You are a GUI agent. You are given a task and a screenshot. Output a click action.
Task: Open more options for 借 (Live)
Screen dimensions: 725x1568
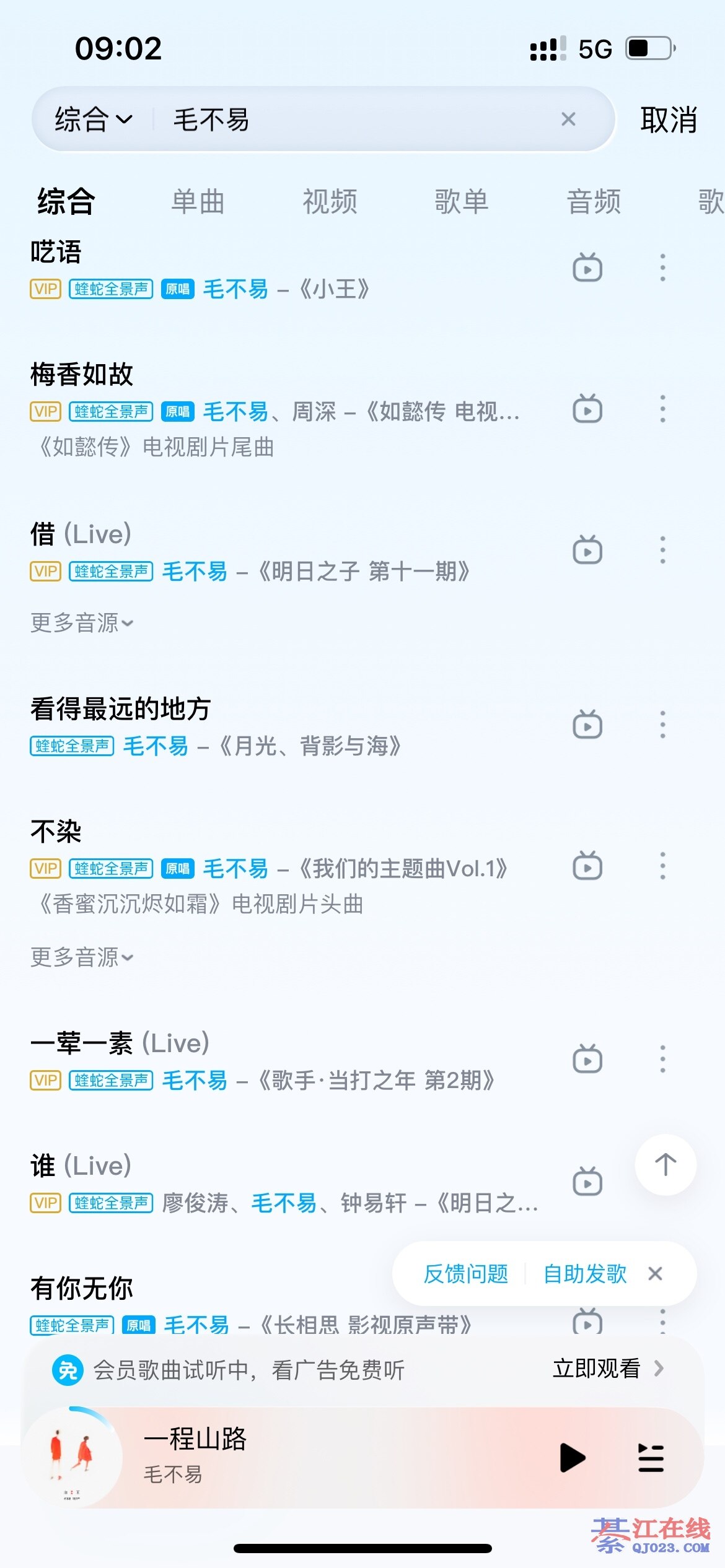tap(662, 551)
